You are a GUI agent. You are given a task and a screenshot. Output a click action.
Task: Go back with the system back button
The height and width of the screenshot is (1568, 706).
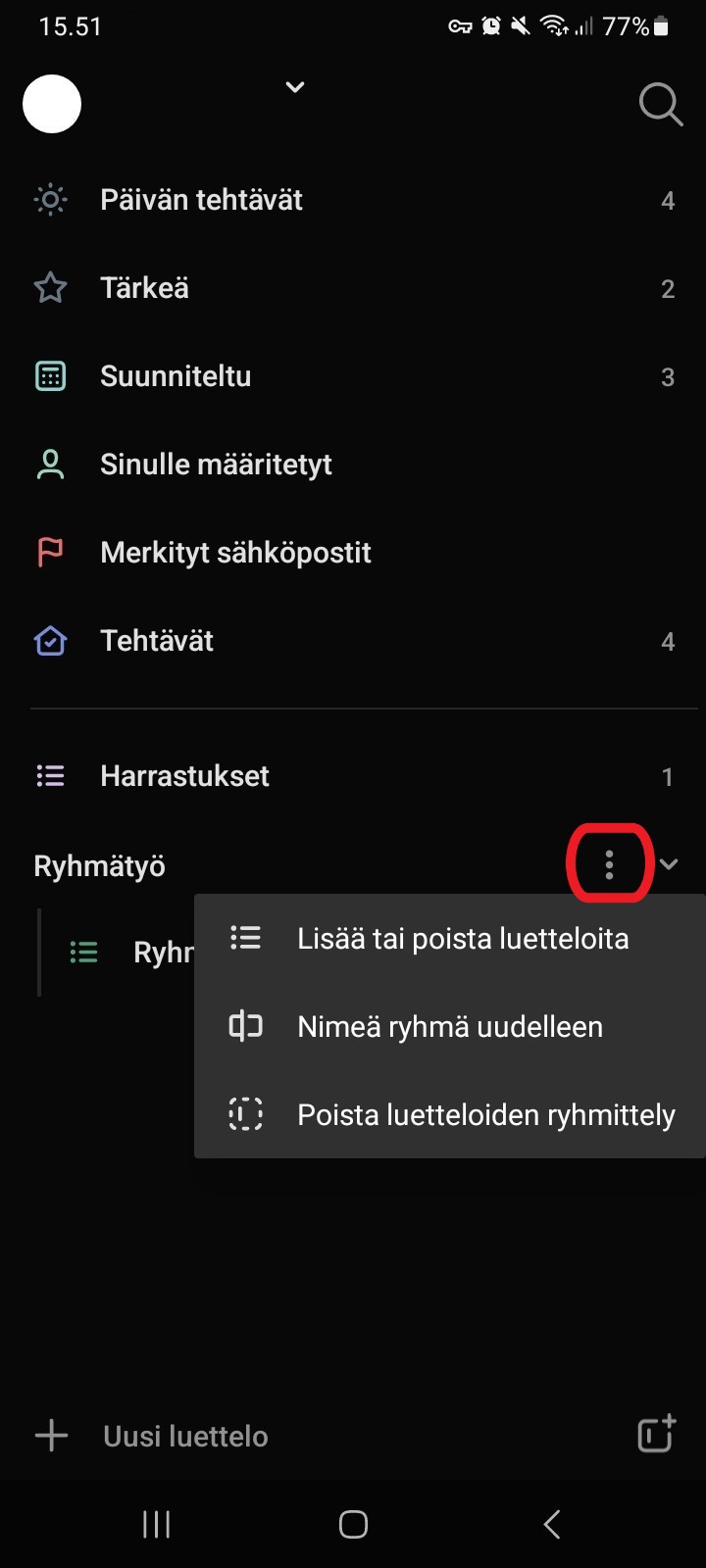[552, 1524]
